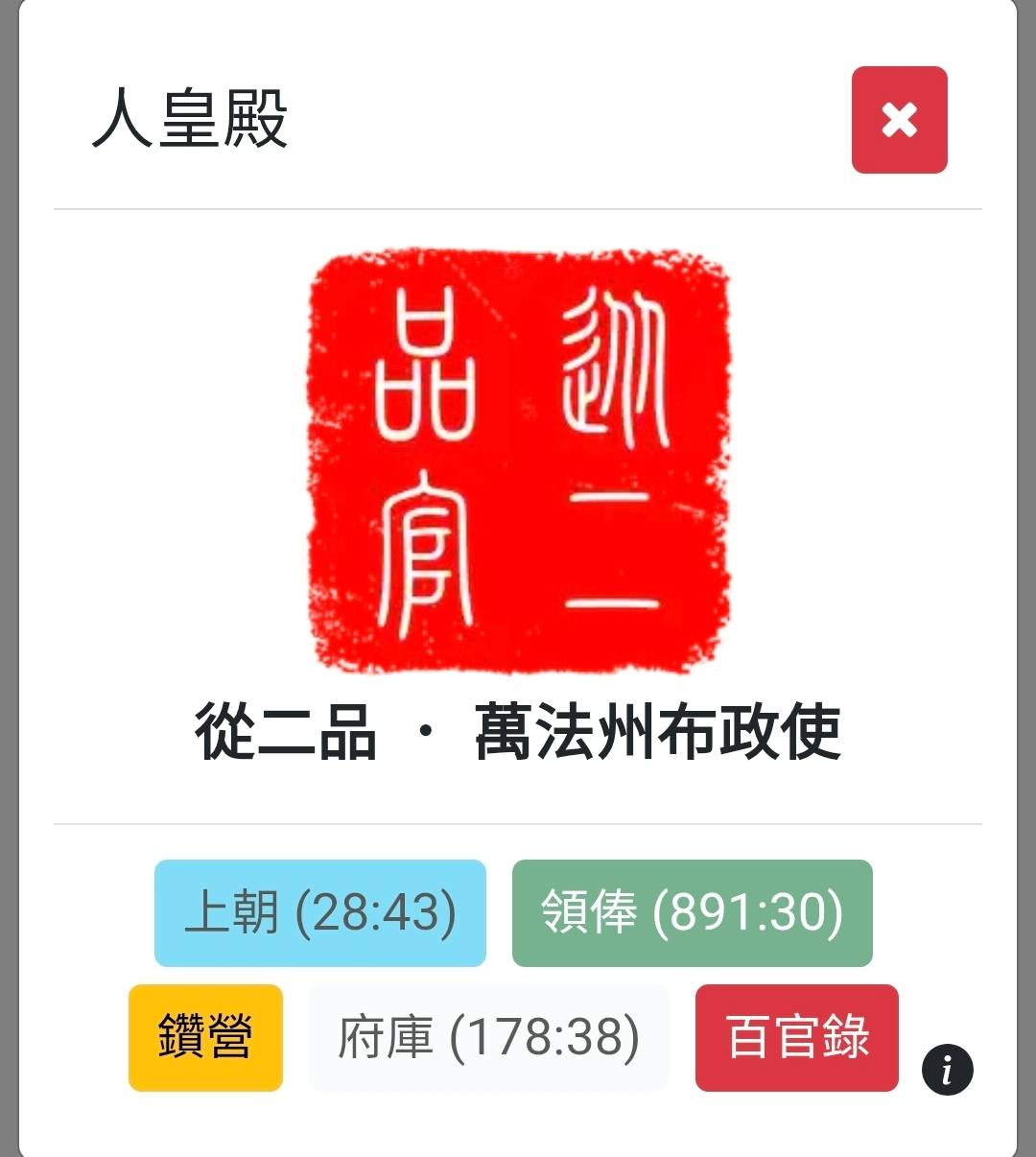
Task: Tap the 上朝 (28:43) button
Action: click(x=319, y=912)
